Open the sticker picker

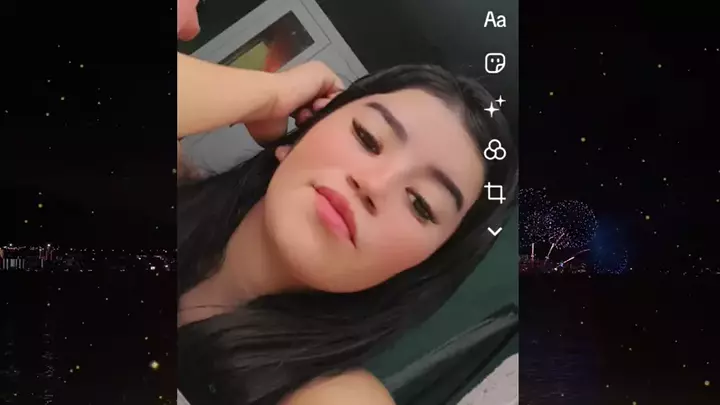tap(494, 63)
